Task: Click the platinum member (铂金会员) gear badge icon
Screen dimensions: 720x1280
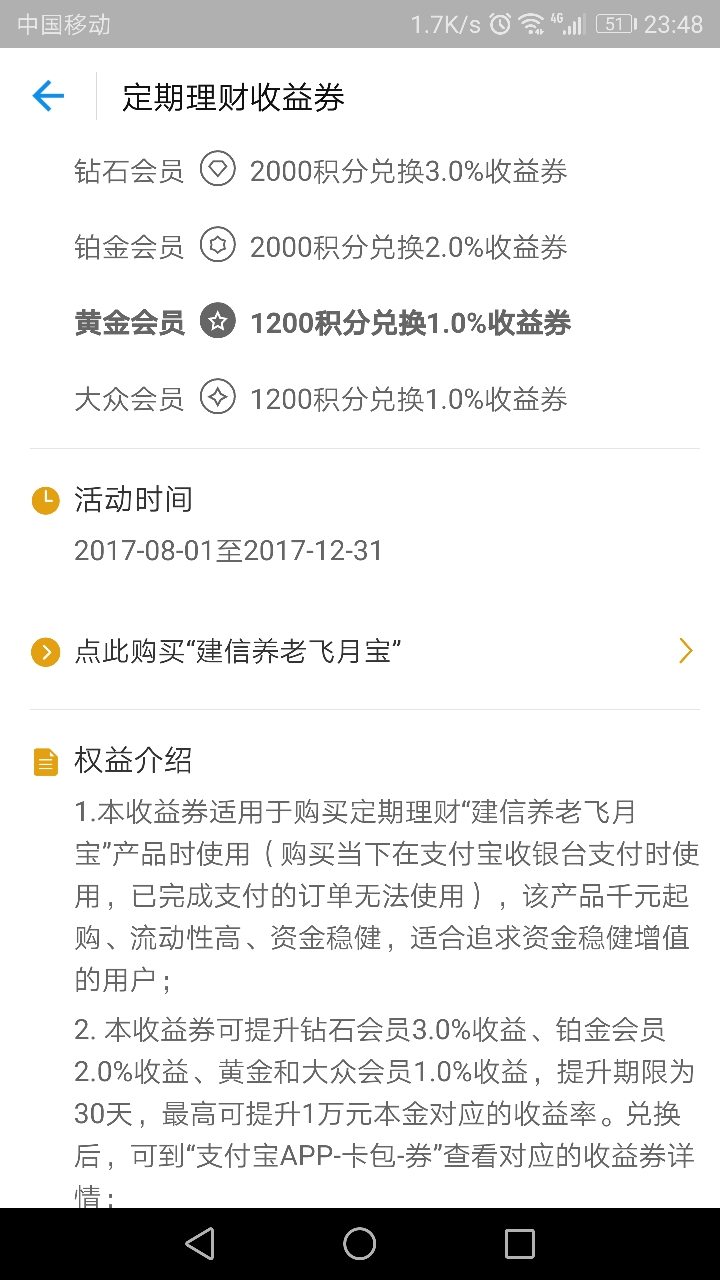Action: point(218,246)
